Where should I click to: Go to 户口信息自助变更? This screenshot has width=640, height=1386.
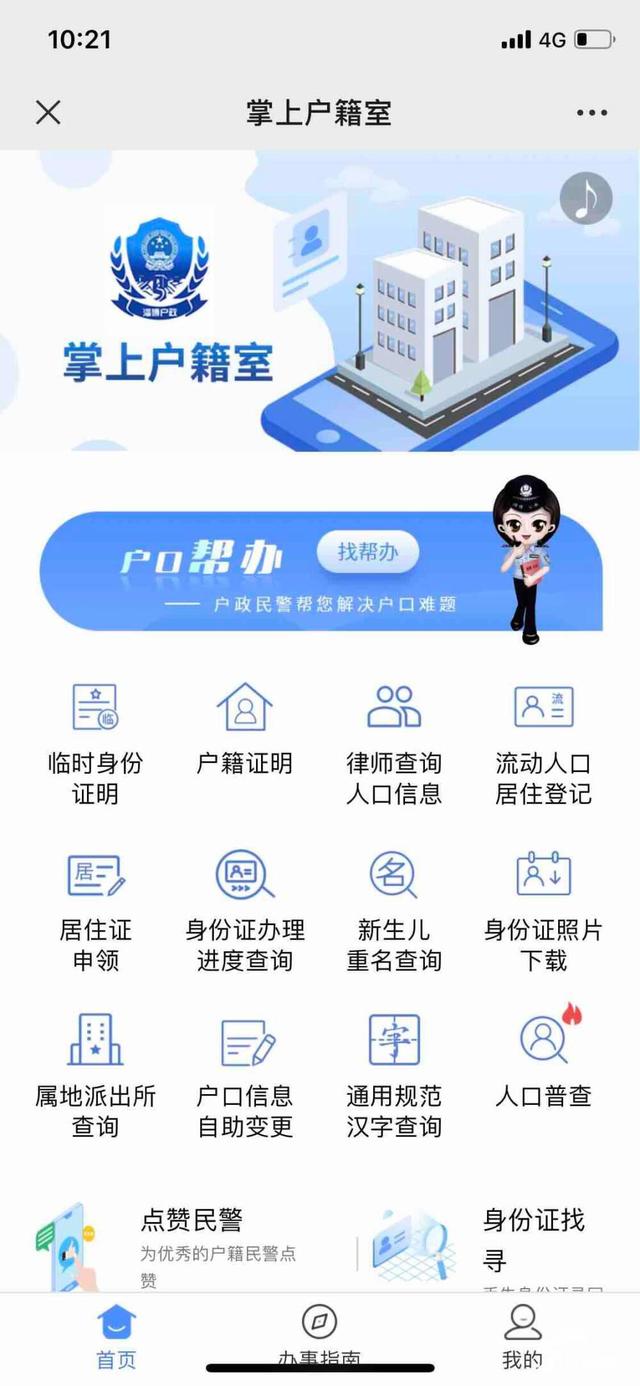coord(245,1074)
